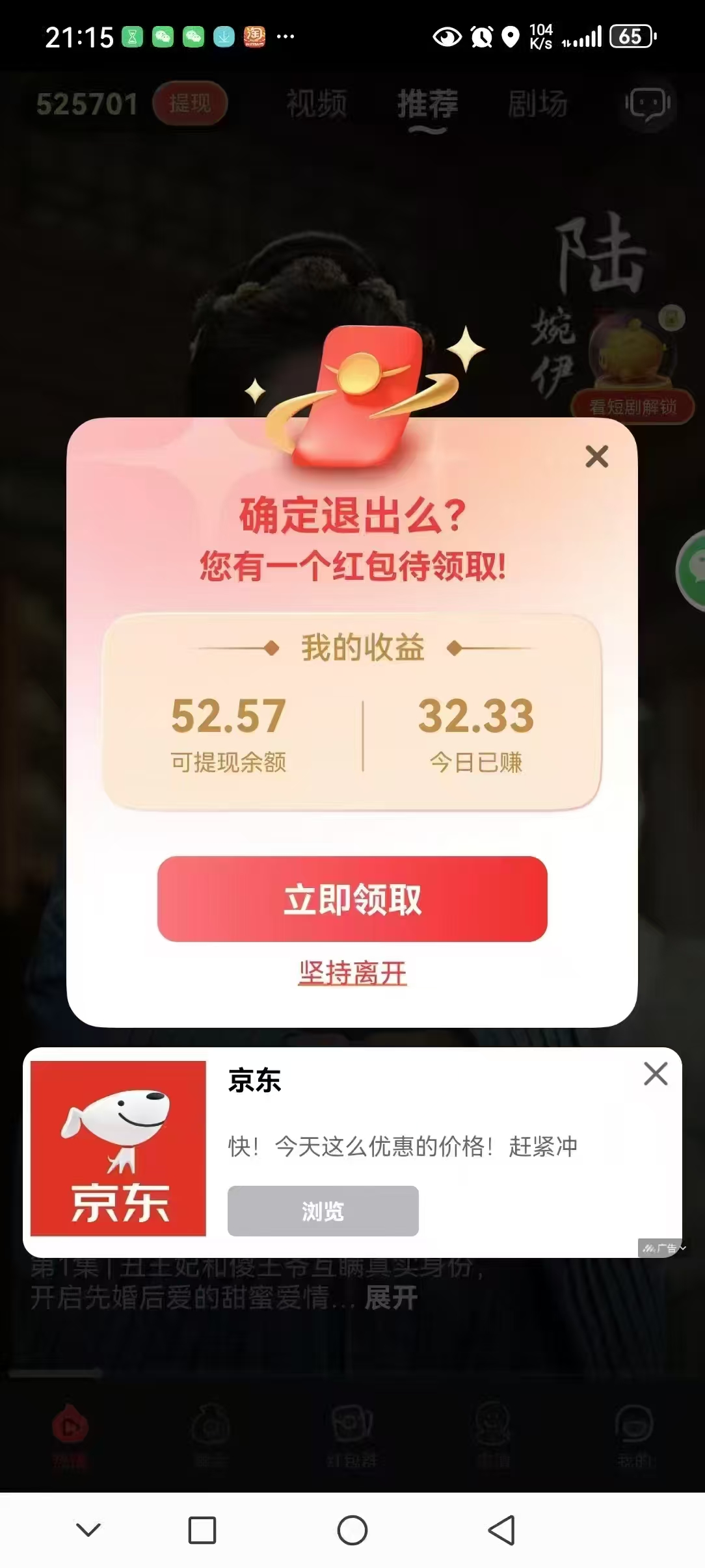Go back using the system navigation bar
The width and height of the screenshot is (705, 1568).
tap(501, 1530)
